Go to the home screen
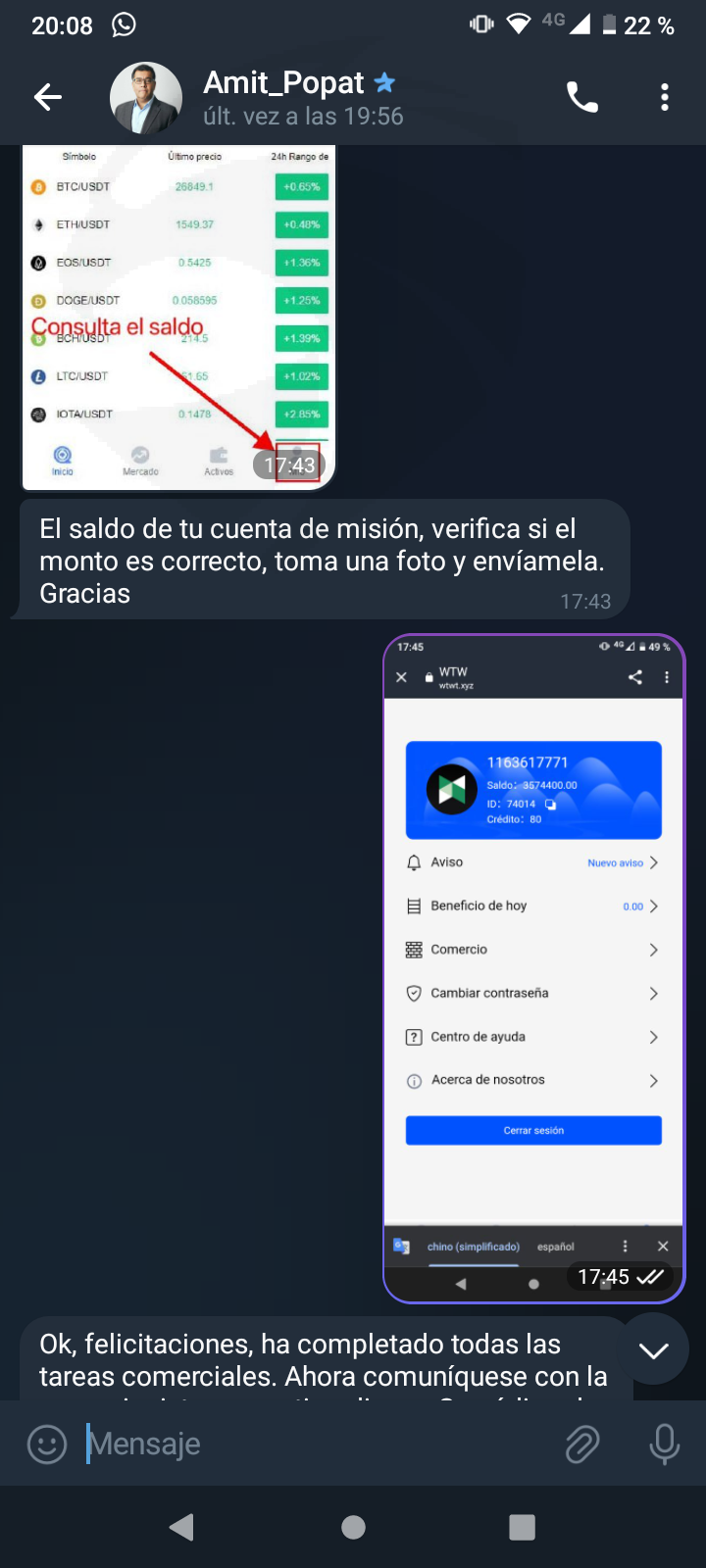Viewport: 706px width, 1568px height. (x=353, y=1527)
